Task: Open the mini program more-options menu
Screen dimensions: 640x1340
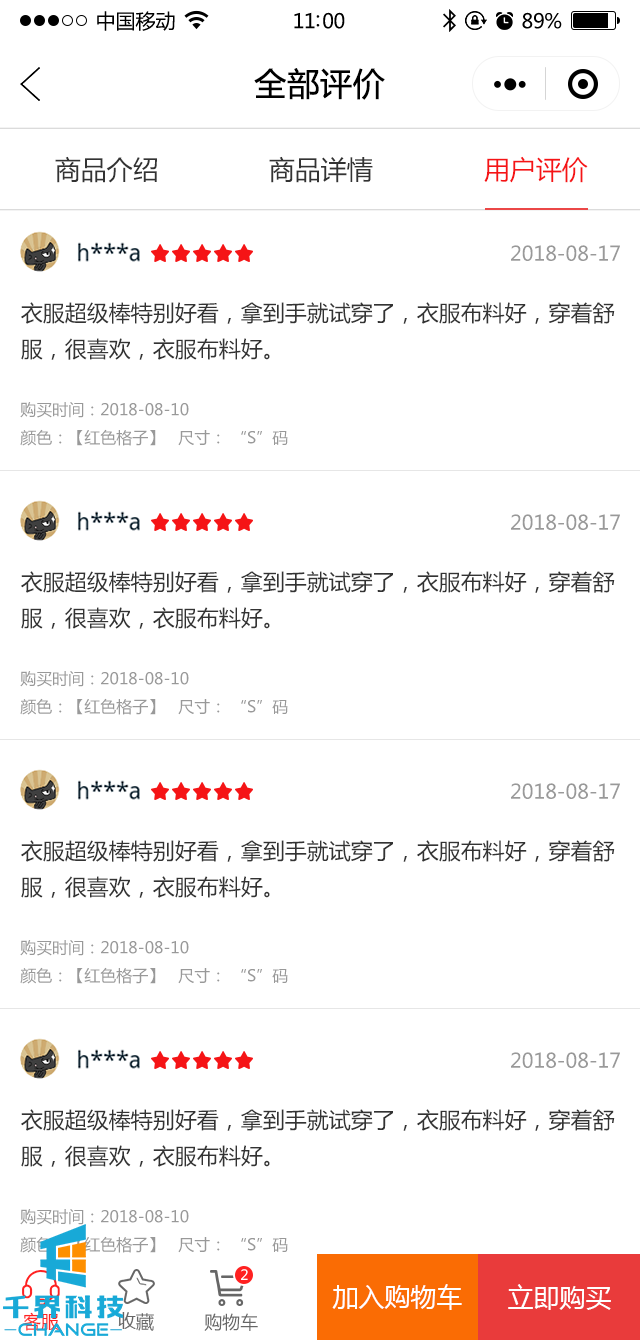Action: [509, 84]
